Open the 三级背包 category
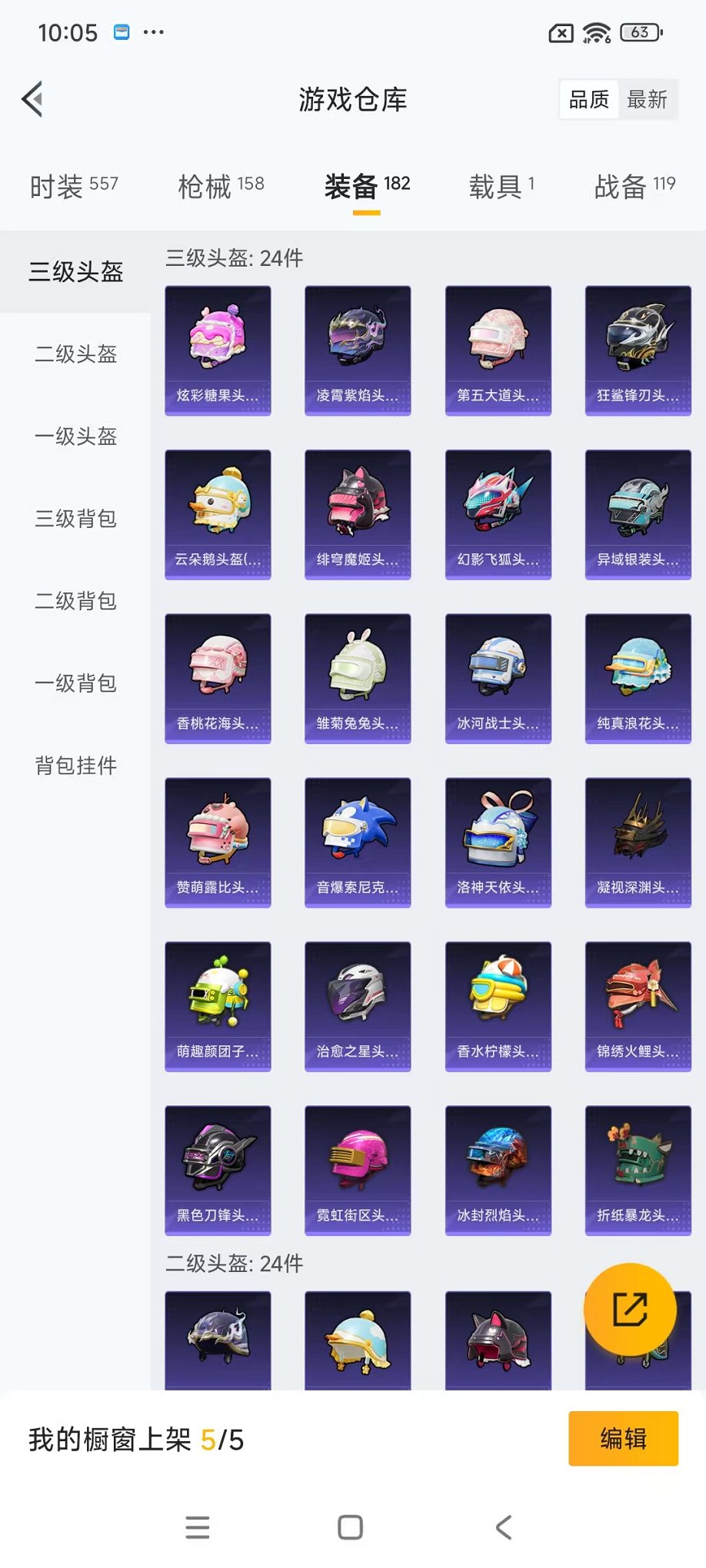 (x=75, y=519)
